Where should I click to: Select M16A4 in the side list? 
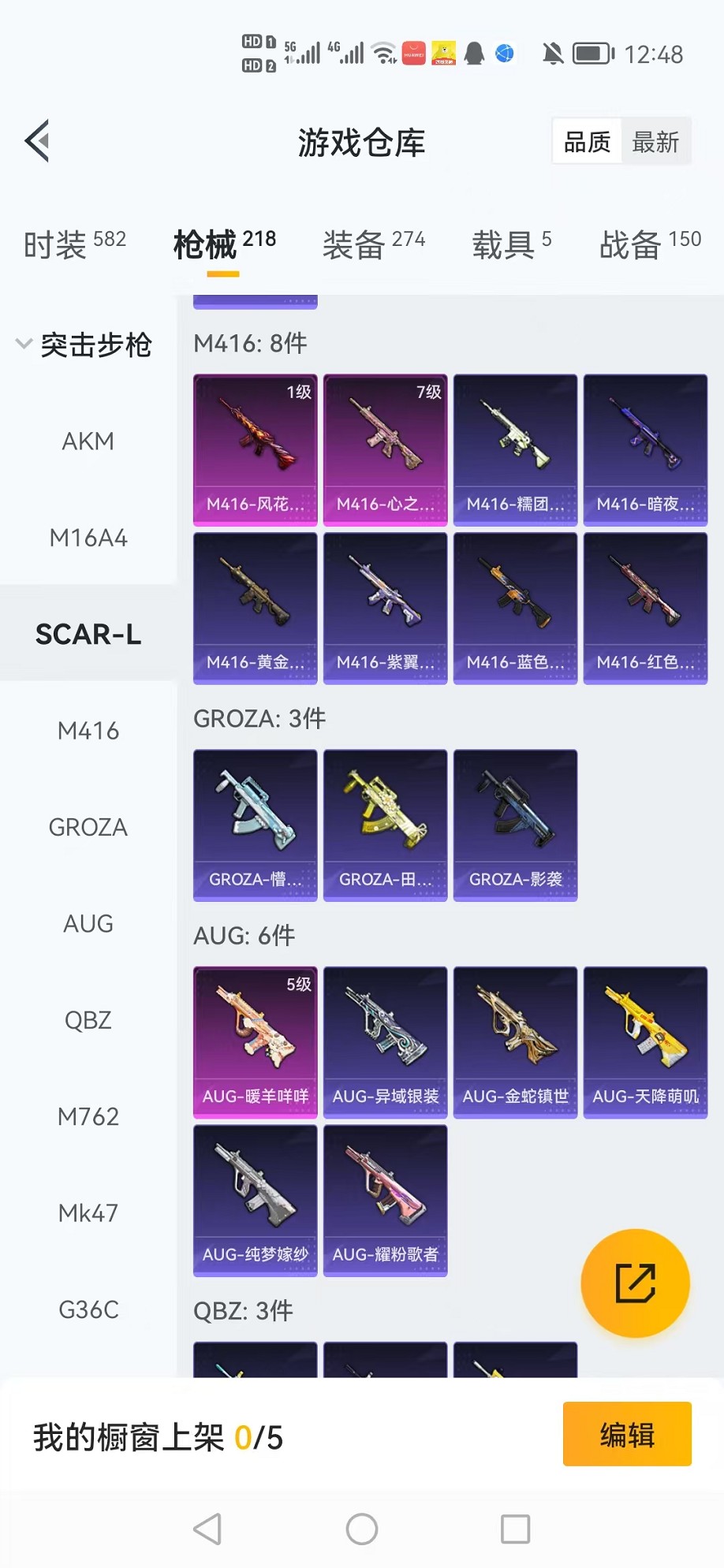(x=88, y=538)
